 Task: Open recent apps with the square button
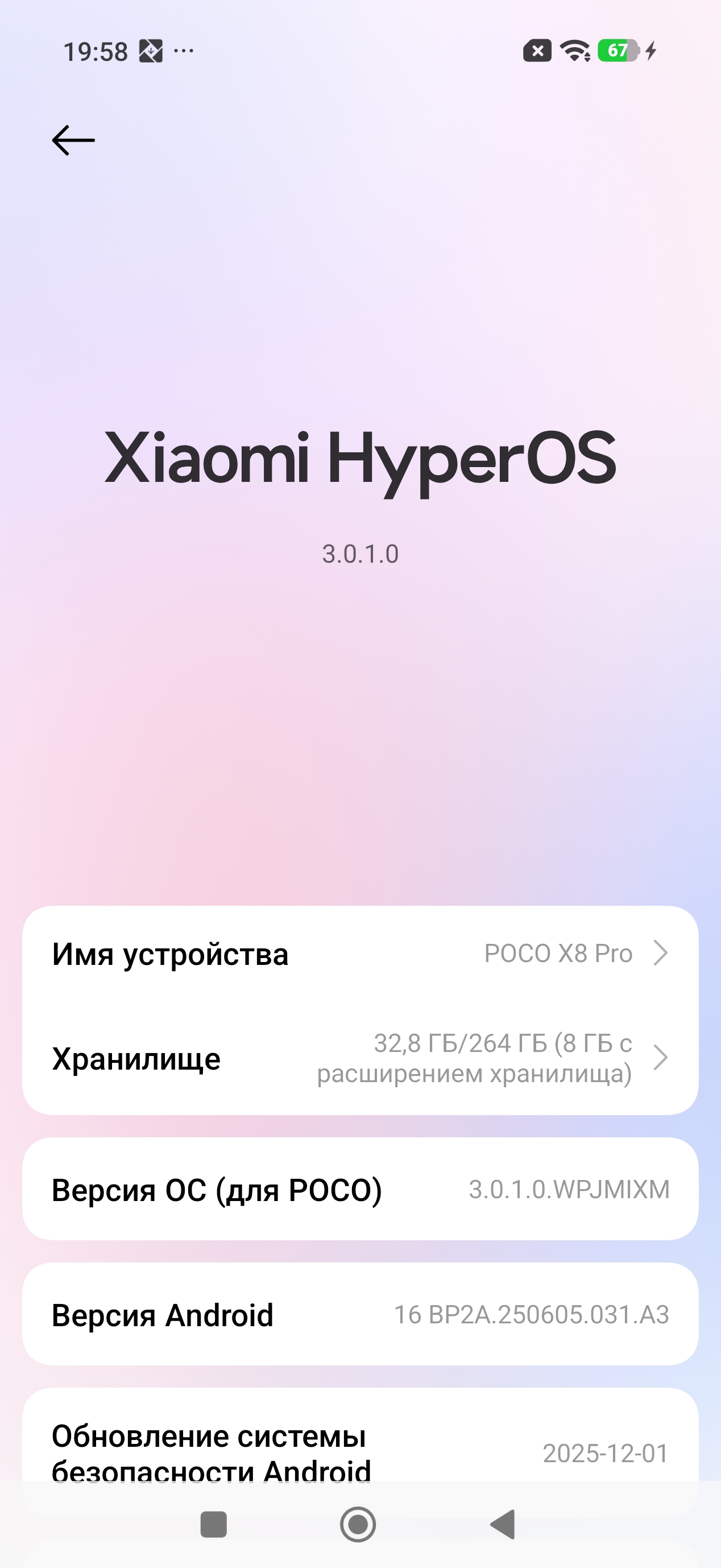[x=214, y=1525]
